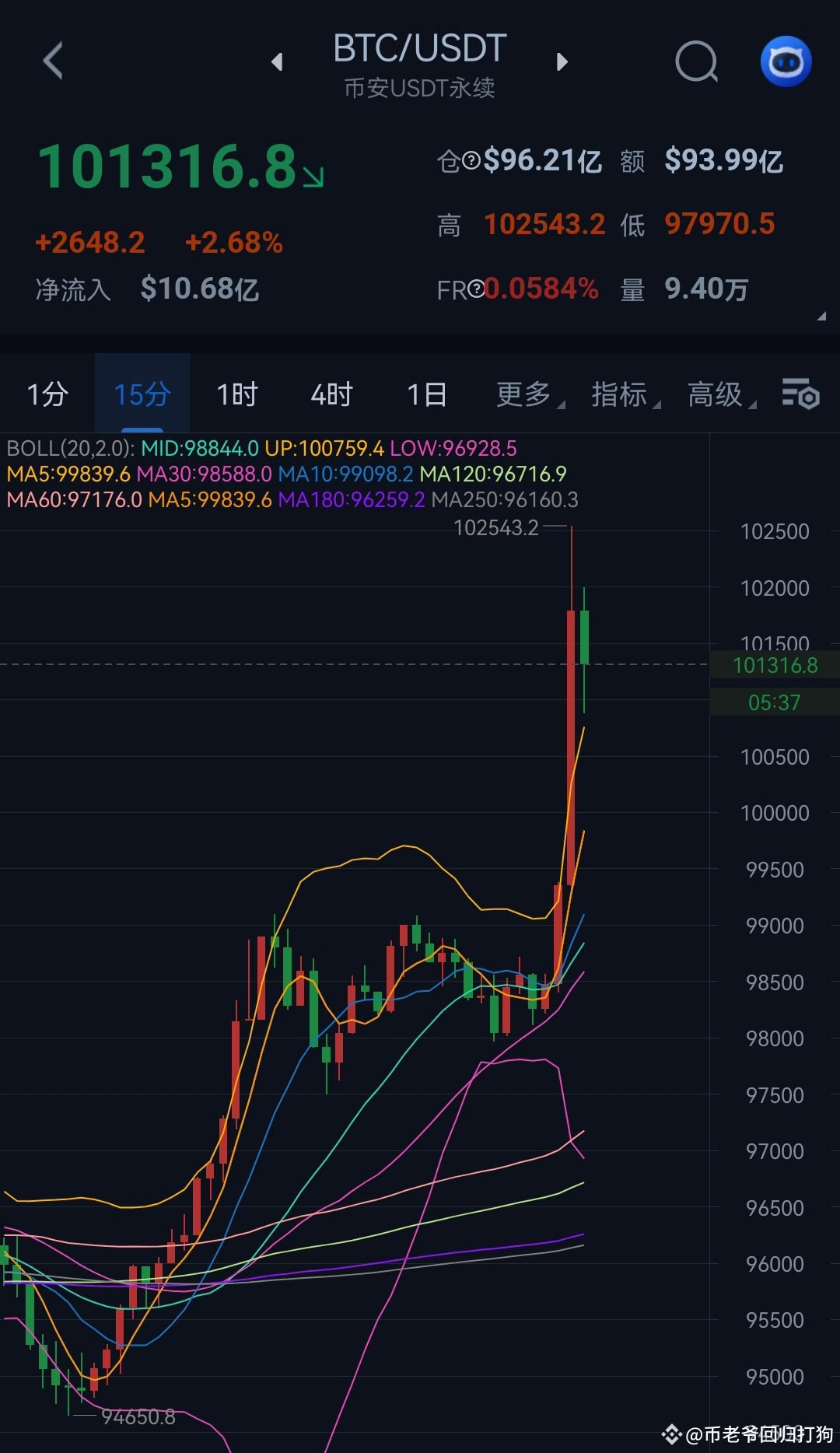Screen dimensions: 840x1453
Task: Go back using the top-left arrow
Action: click(x=53, y=61)
